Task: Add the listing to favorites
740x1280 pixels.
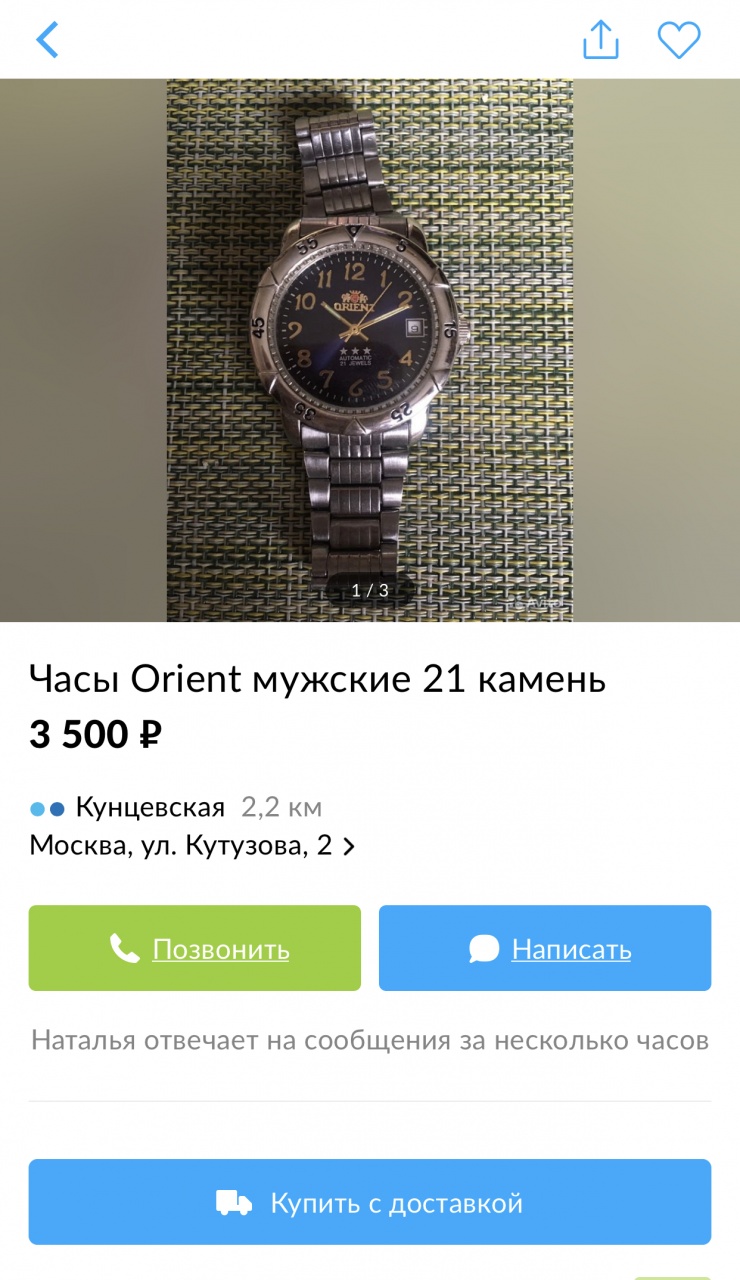Action: pos(679,40)
